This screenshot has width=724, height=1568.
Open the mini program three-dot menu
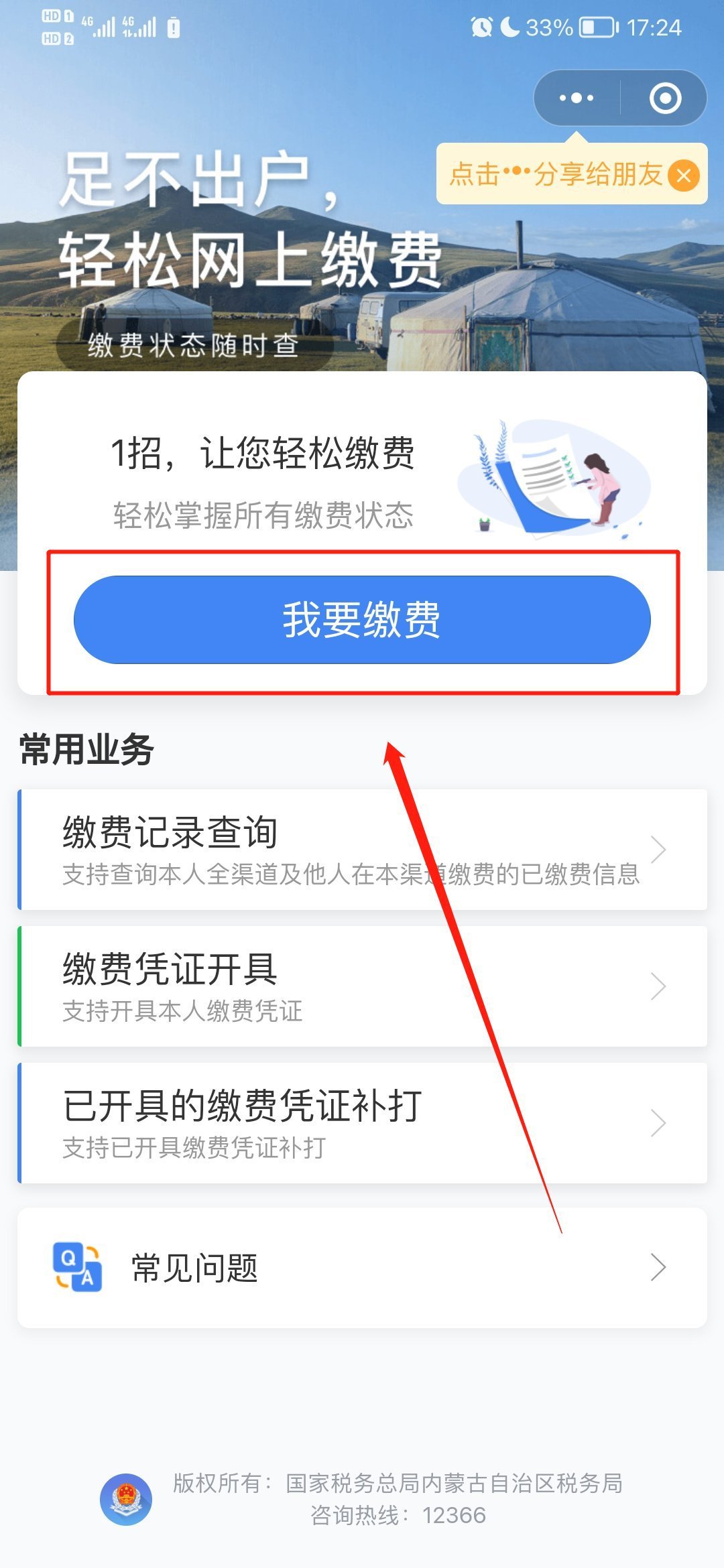[577, 98]
